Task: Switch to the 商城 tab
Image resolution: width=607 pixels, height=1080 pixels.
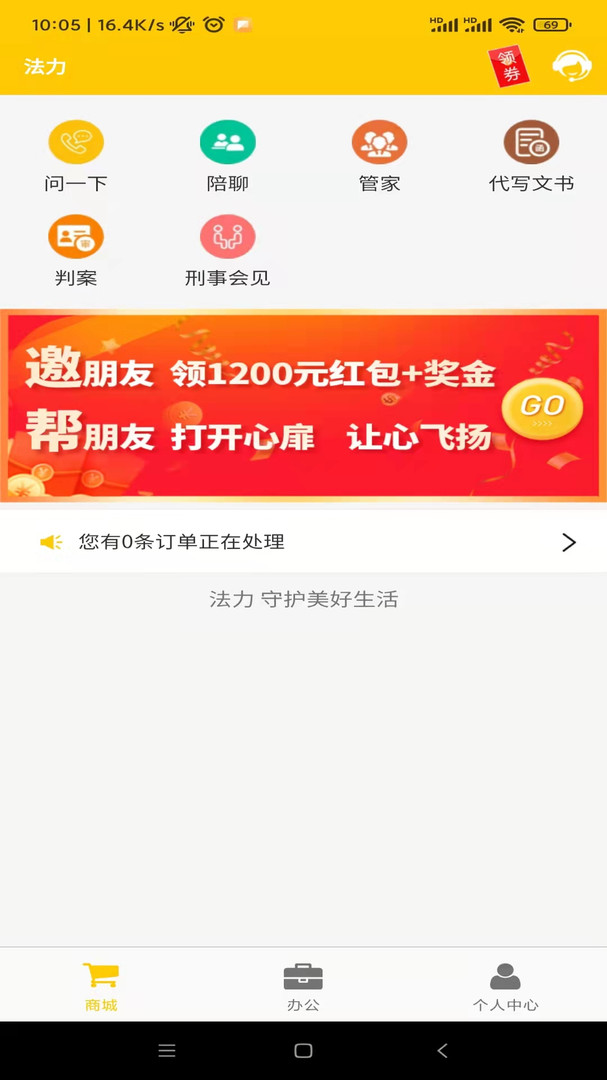Action: click(101, 986)
